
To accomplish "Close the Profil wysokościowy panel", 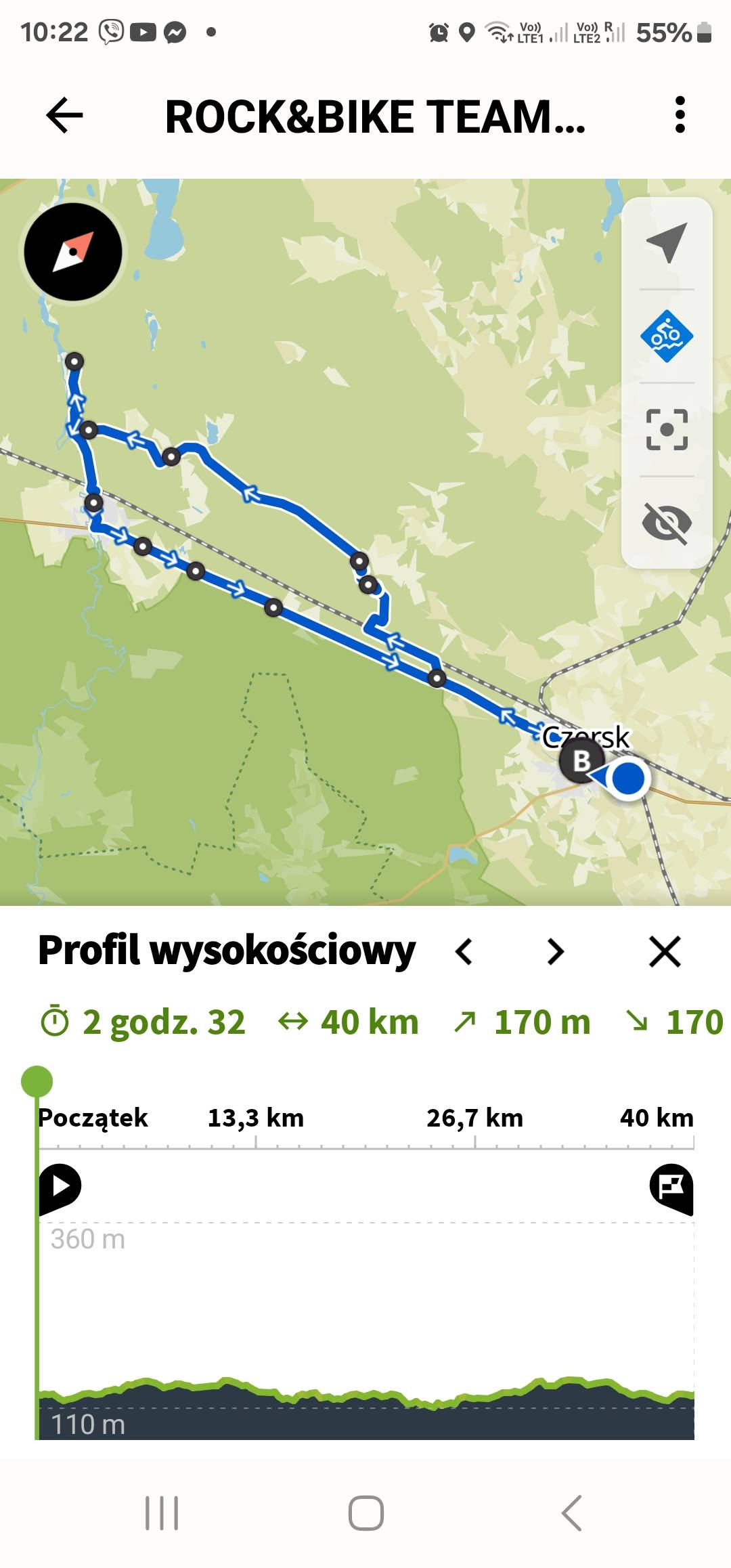I will pos(665,951).
